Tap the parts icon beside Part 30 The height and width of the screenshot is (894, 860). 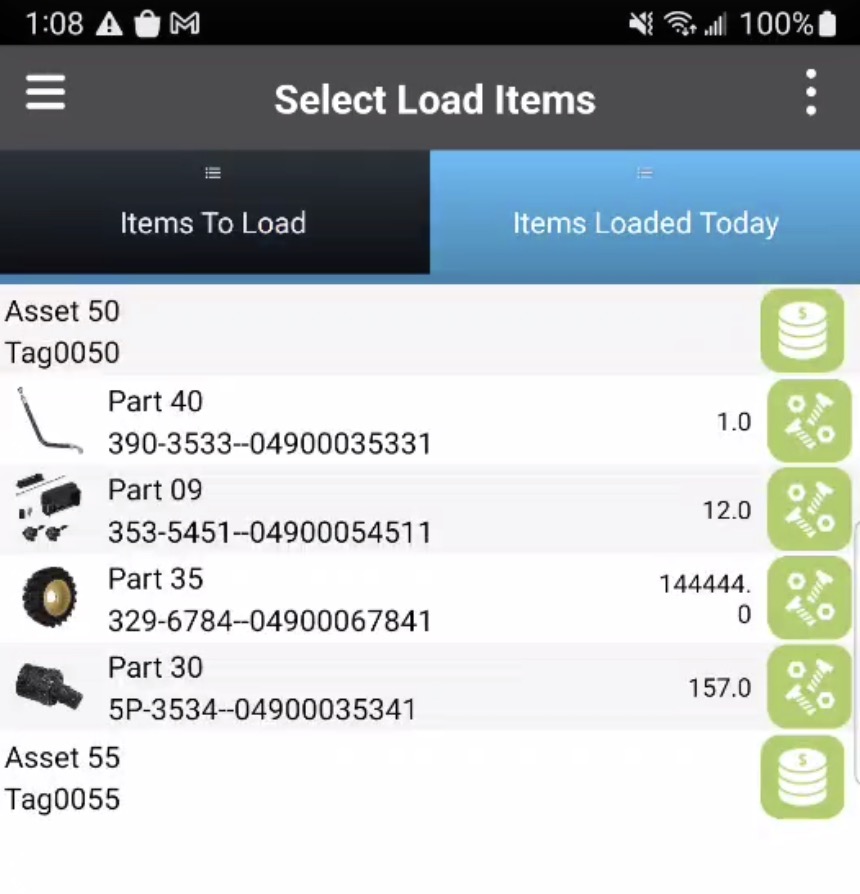(808, 687)
